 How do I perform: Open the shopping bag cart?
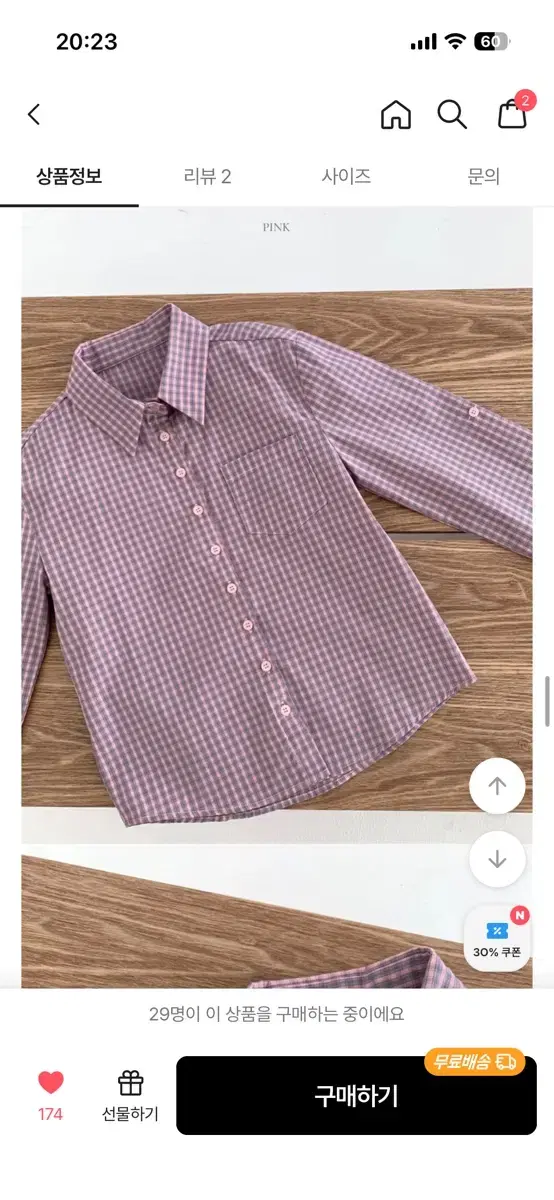click(514, 112)
